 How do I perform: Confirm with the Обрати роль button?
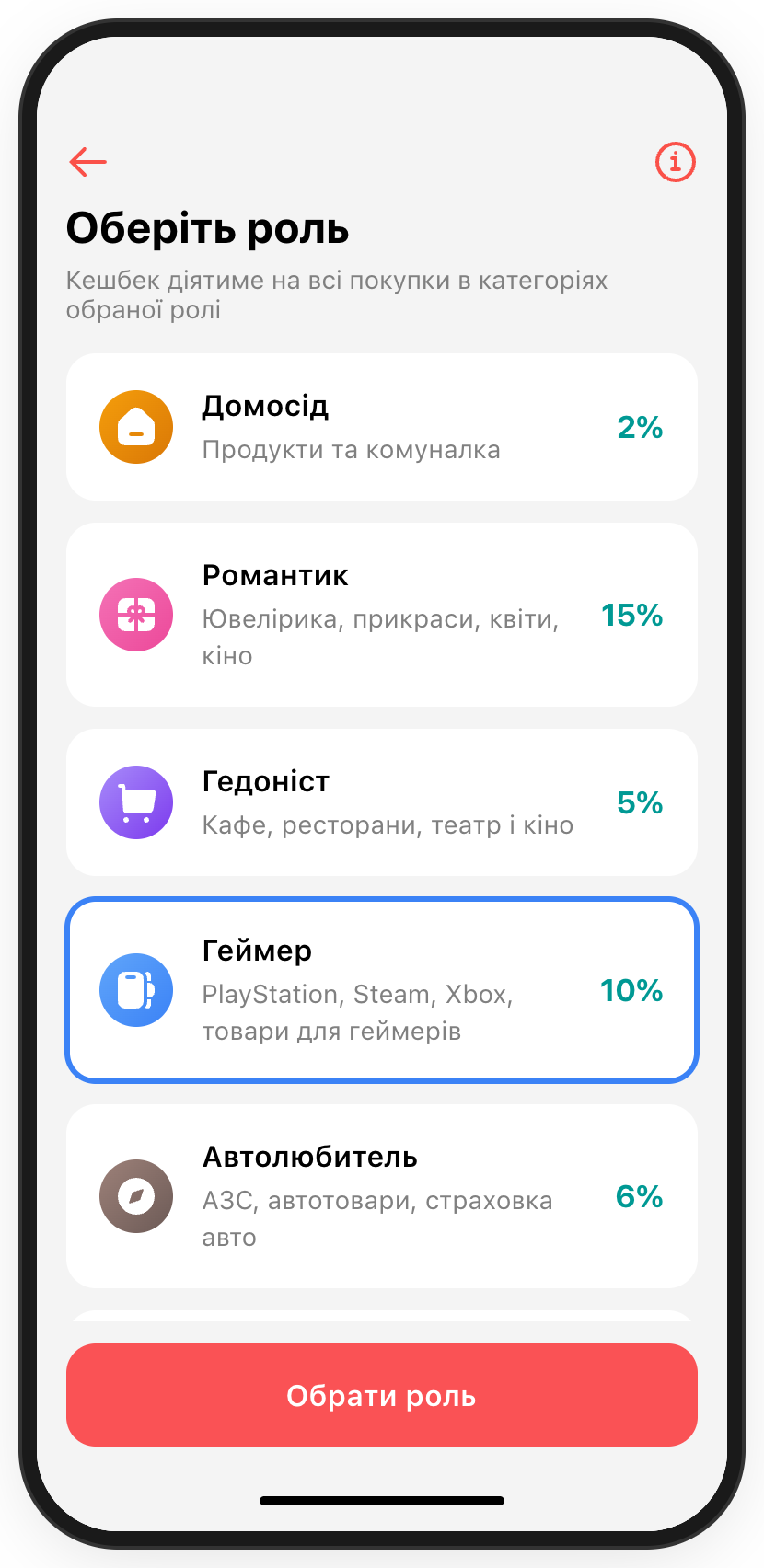(x=381, y=1395)
